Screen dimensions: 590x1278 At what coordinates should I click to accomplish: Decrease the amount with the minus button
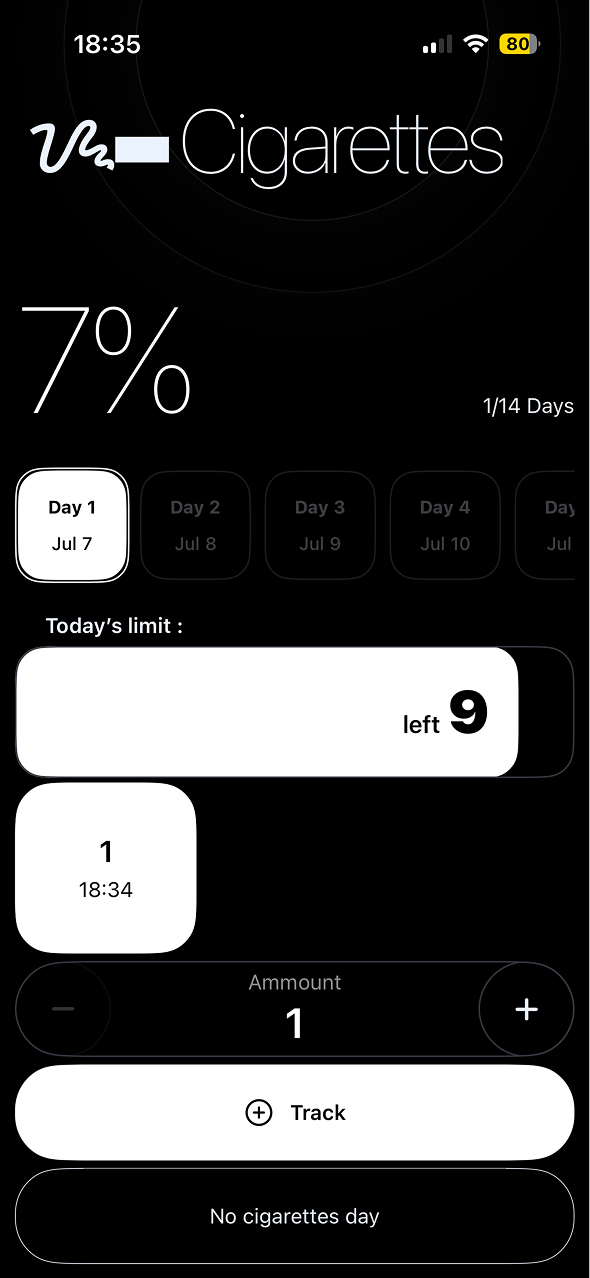pyautogui.click(x=63, y=1009)
